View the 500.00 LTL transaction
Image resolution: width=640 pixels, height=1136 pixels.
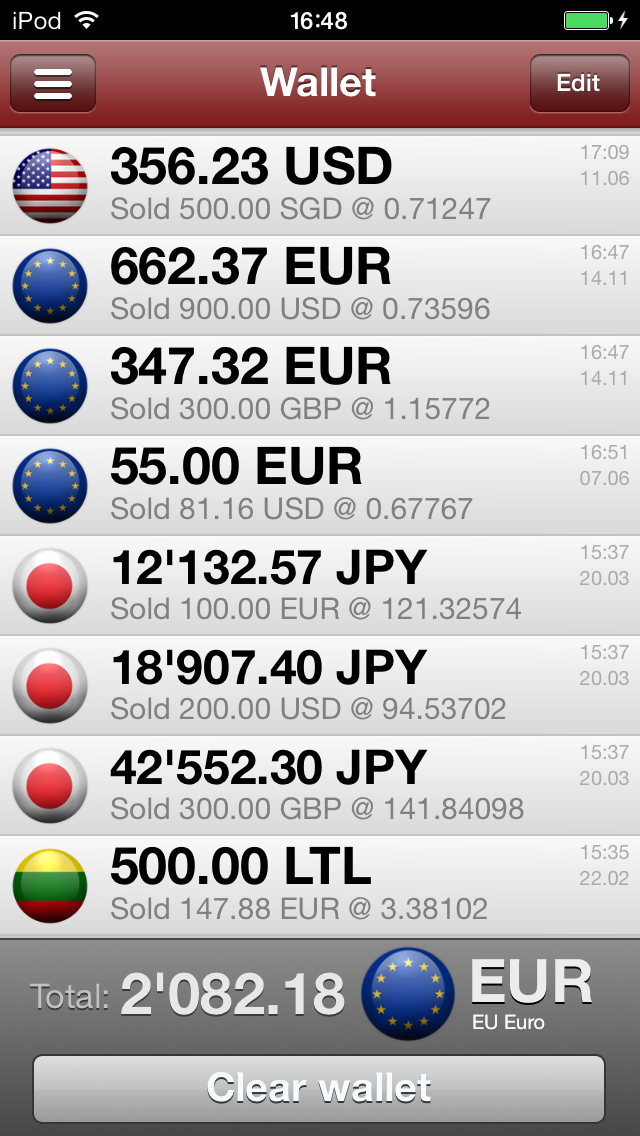pos(320,885)
